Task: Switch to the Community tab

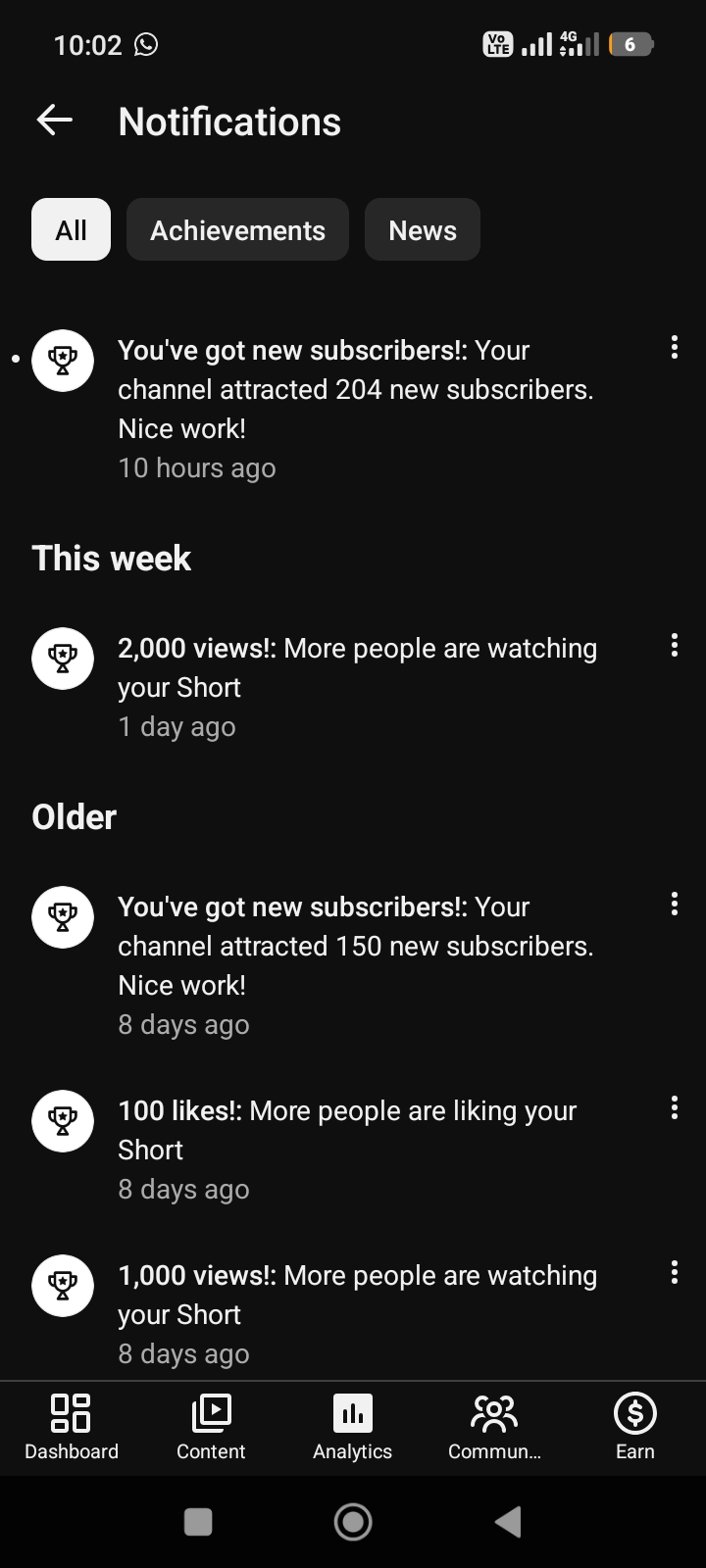Action: [494, 1428]
